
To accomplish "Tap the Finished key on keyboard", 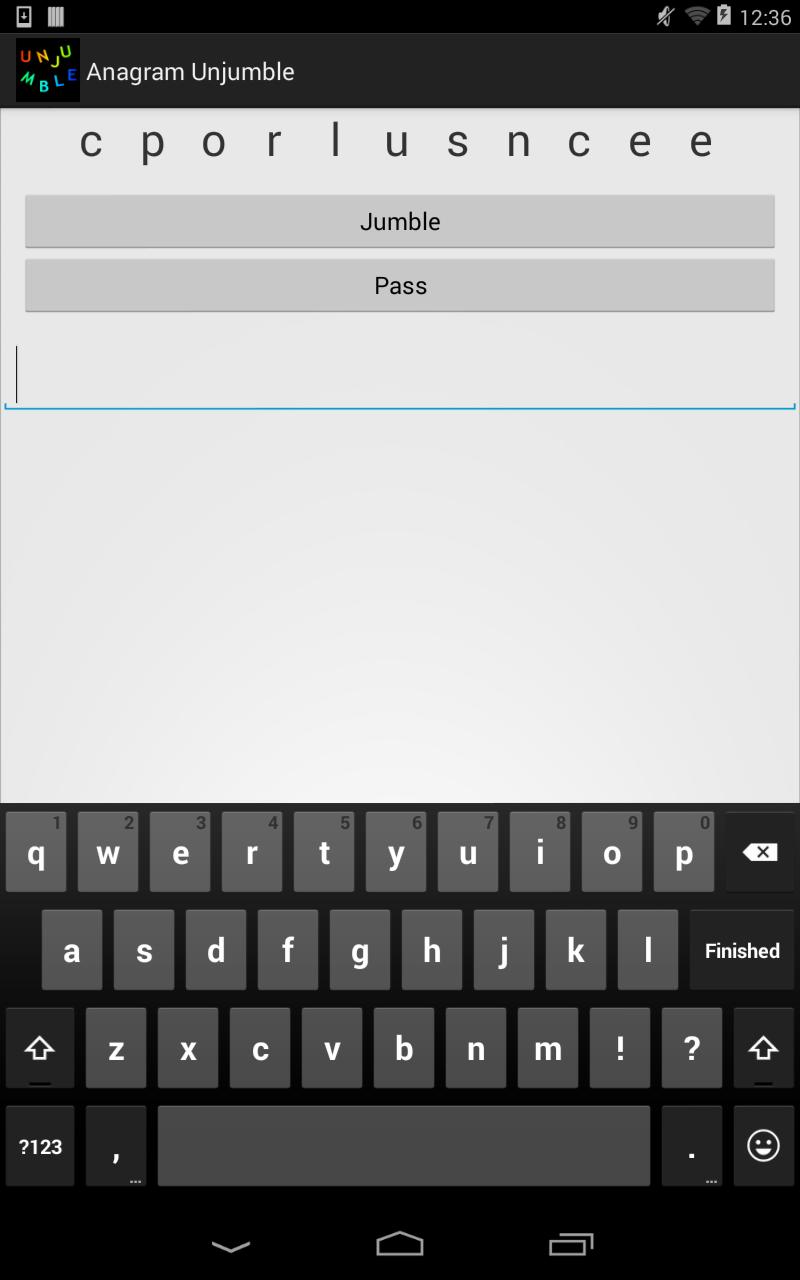I will point(742,950).
